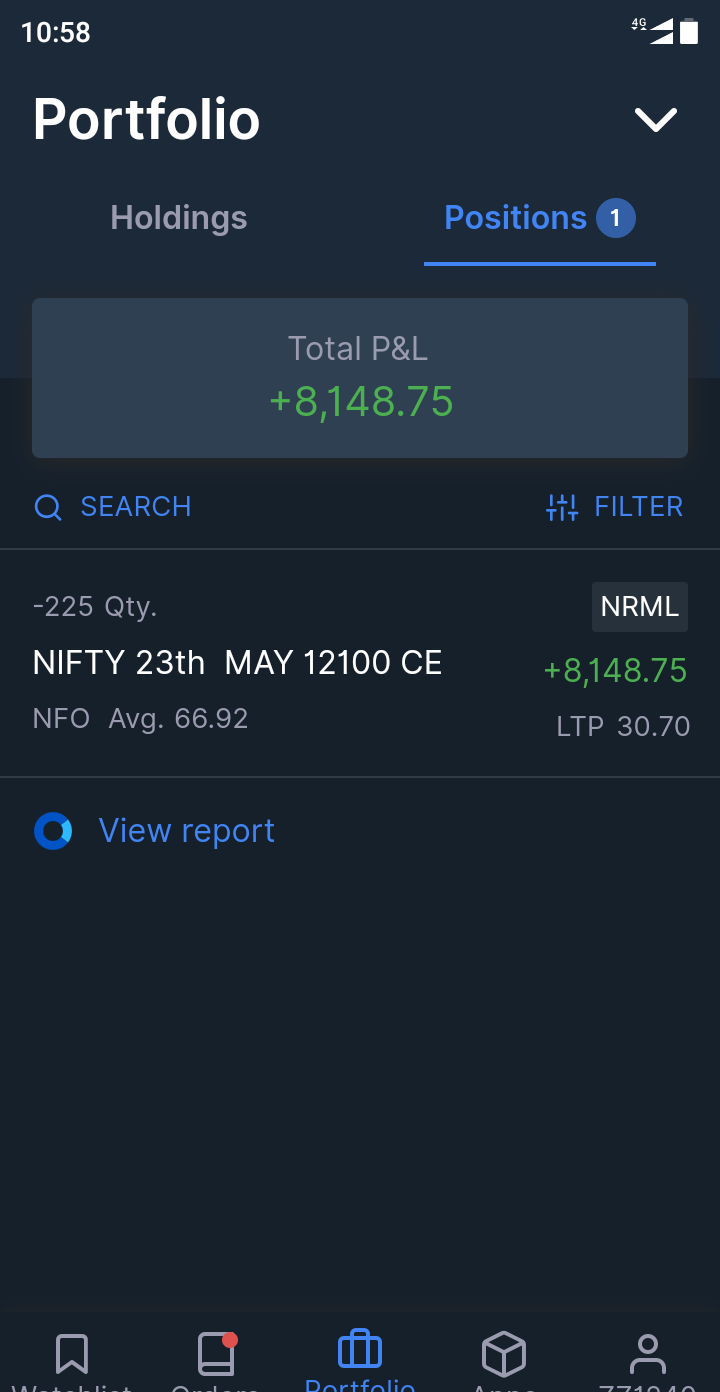
Task: Open Search for positions
Action: (113, 507)
